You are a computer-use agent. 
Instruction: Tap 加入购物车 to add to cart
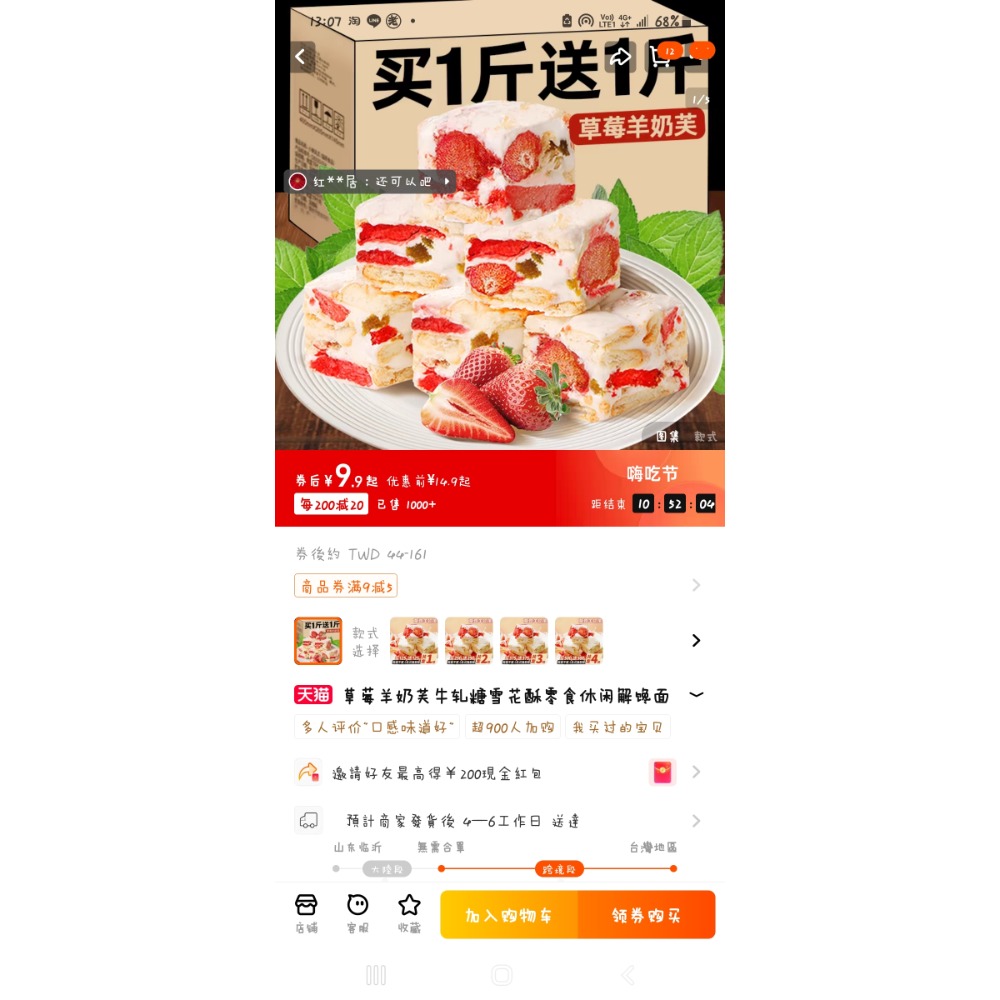(x=509, y=915)
